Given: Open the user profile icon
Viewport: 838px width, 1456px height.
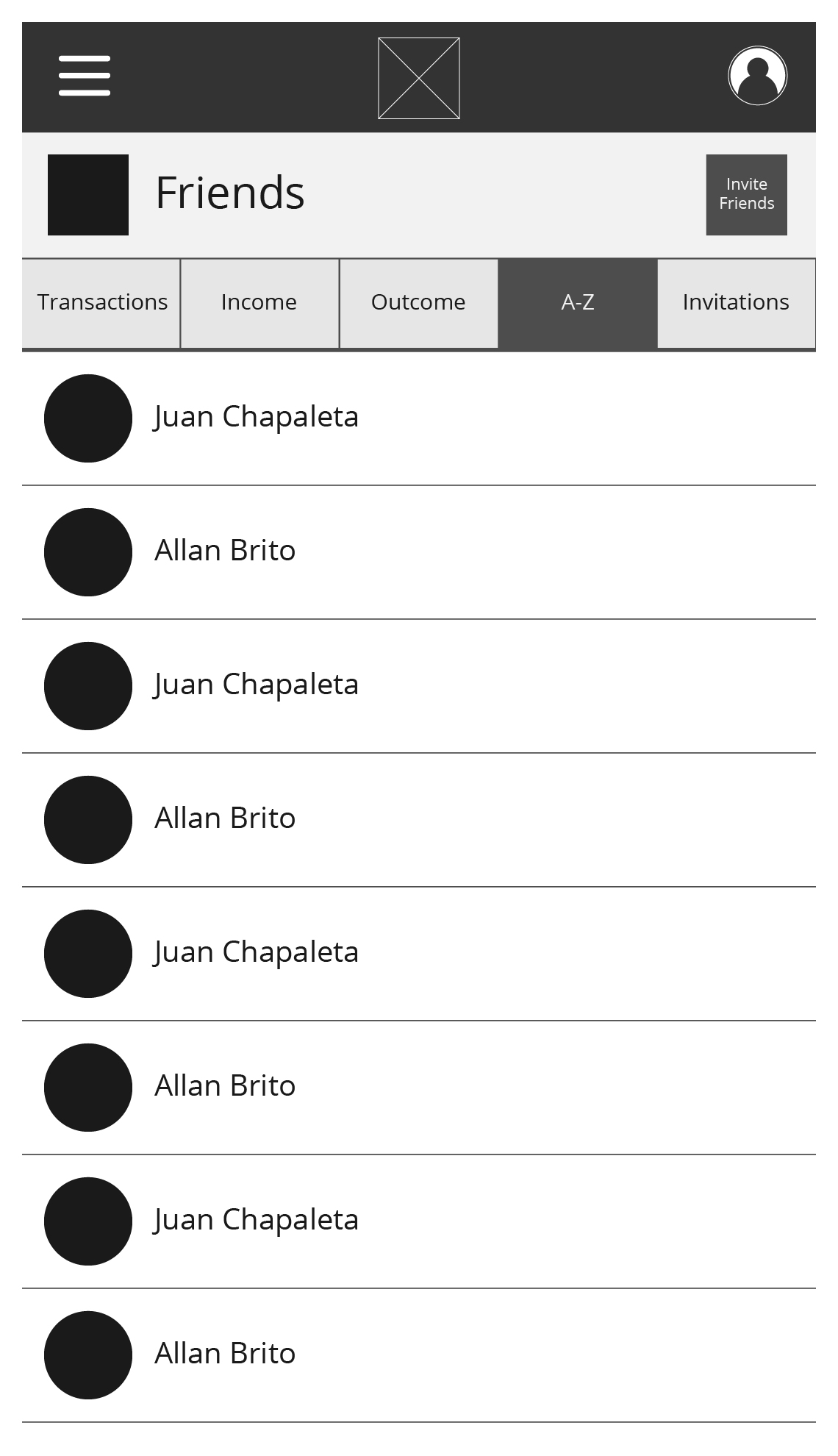Looking at the screenshot, I should [x=758, y=76].
